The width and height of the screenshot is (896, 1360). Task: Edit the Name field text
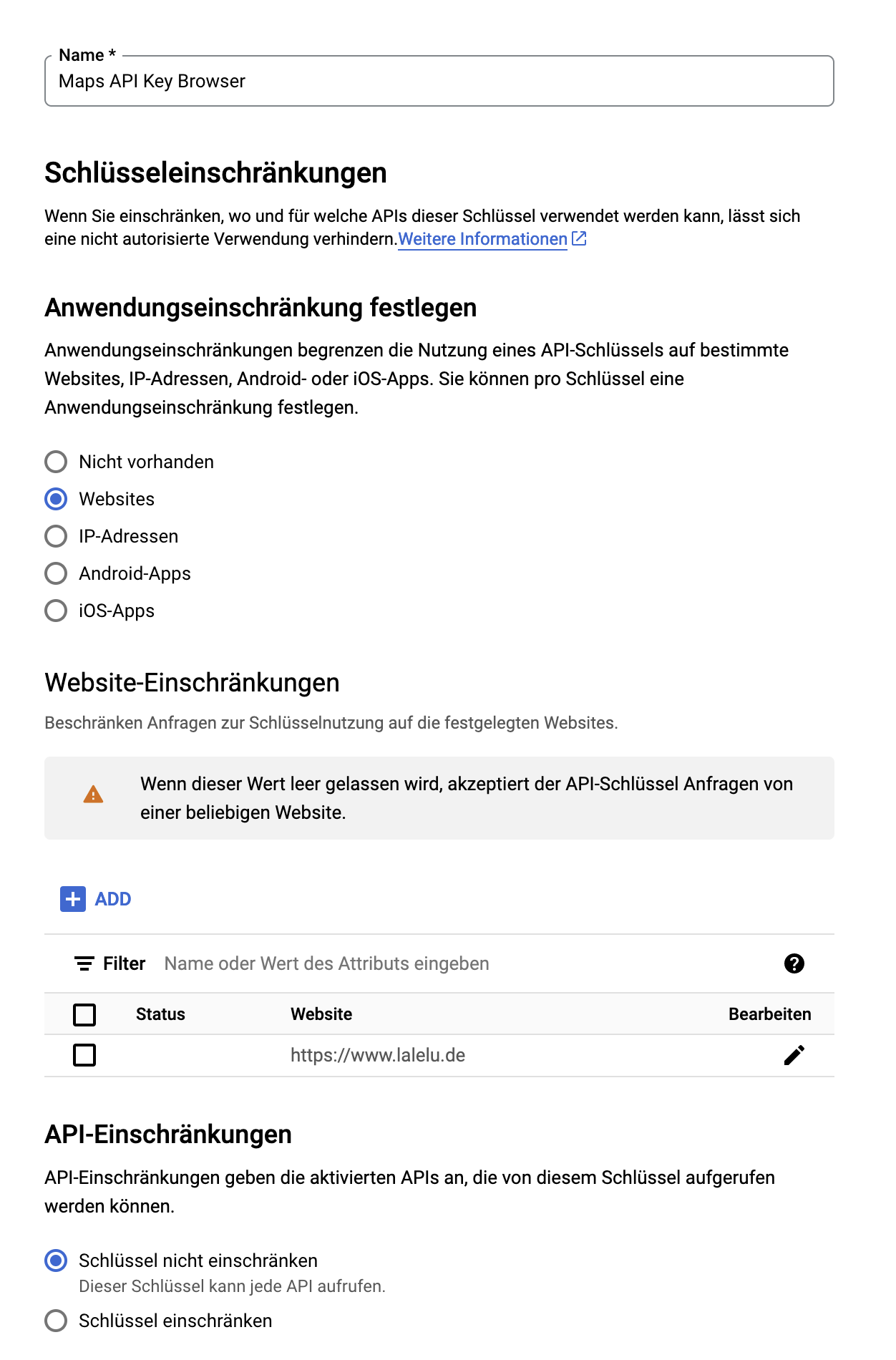pyautogui.click(x=439, y=81)
